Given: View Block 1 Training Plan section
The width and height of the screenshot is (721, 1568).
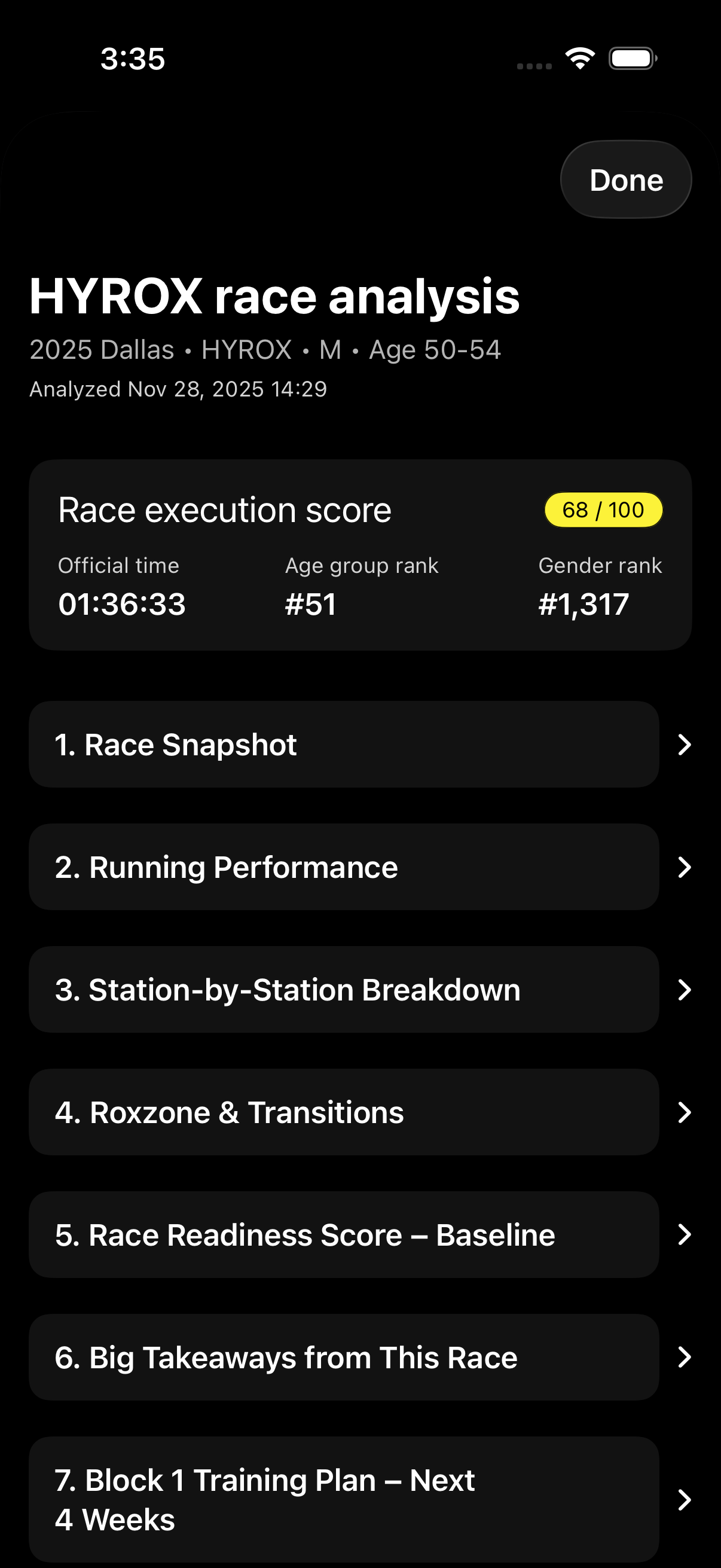Looking at the screenshot, I should click(344, 1499).
